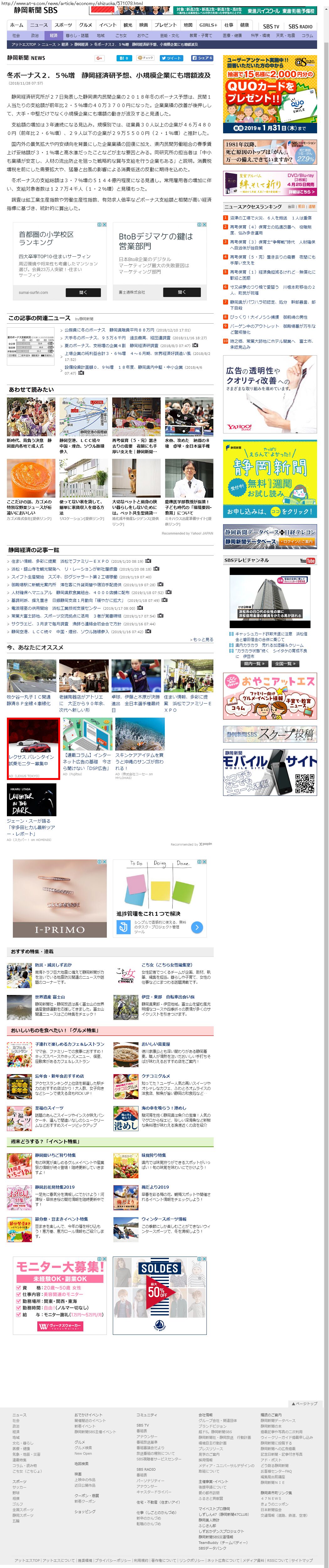Screen dimensions: 329x1568
Task: Switch to the グルメ tab
Action: (x=86, y=25)
